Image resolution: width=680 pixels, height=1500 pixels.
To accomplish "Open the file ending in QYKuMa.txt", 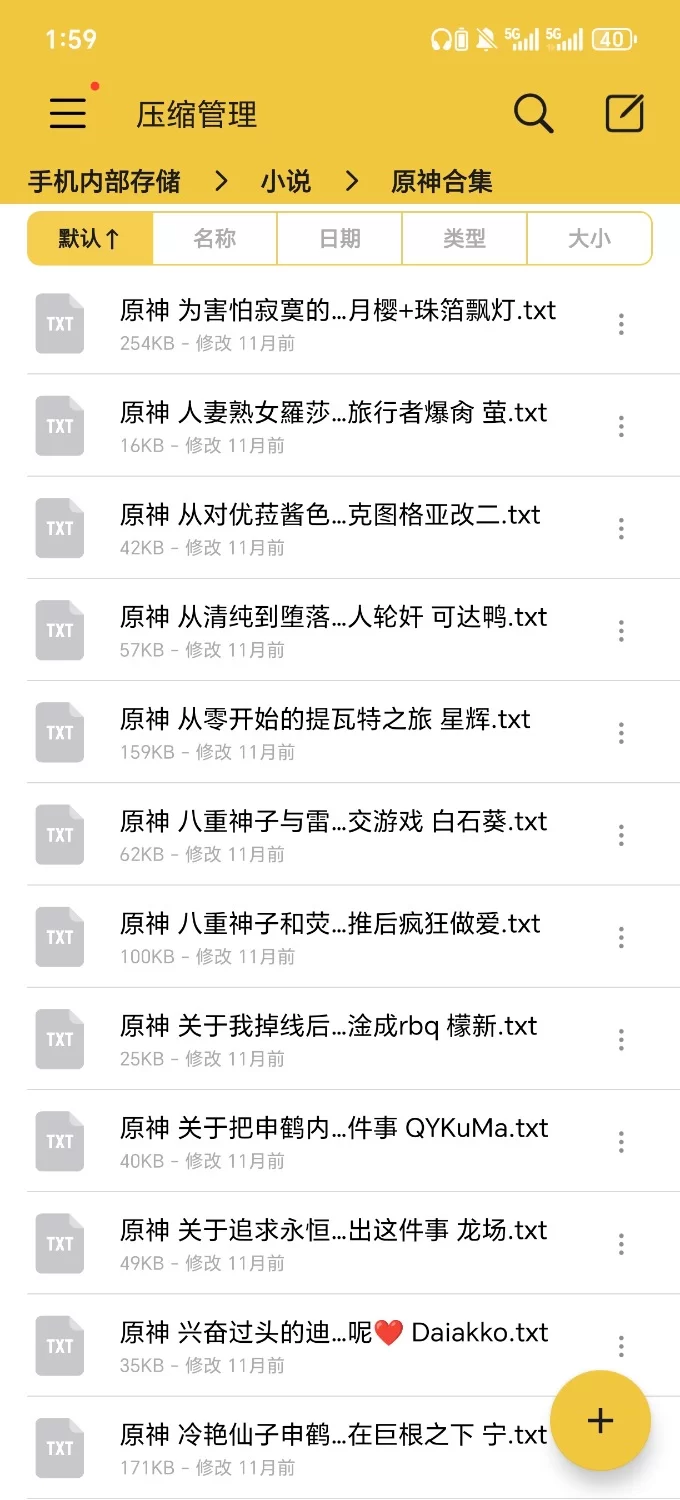I will tap(333, 1141).
